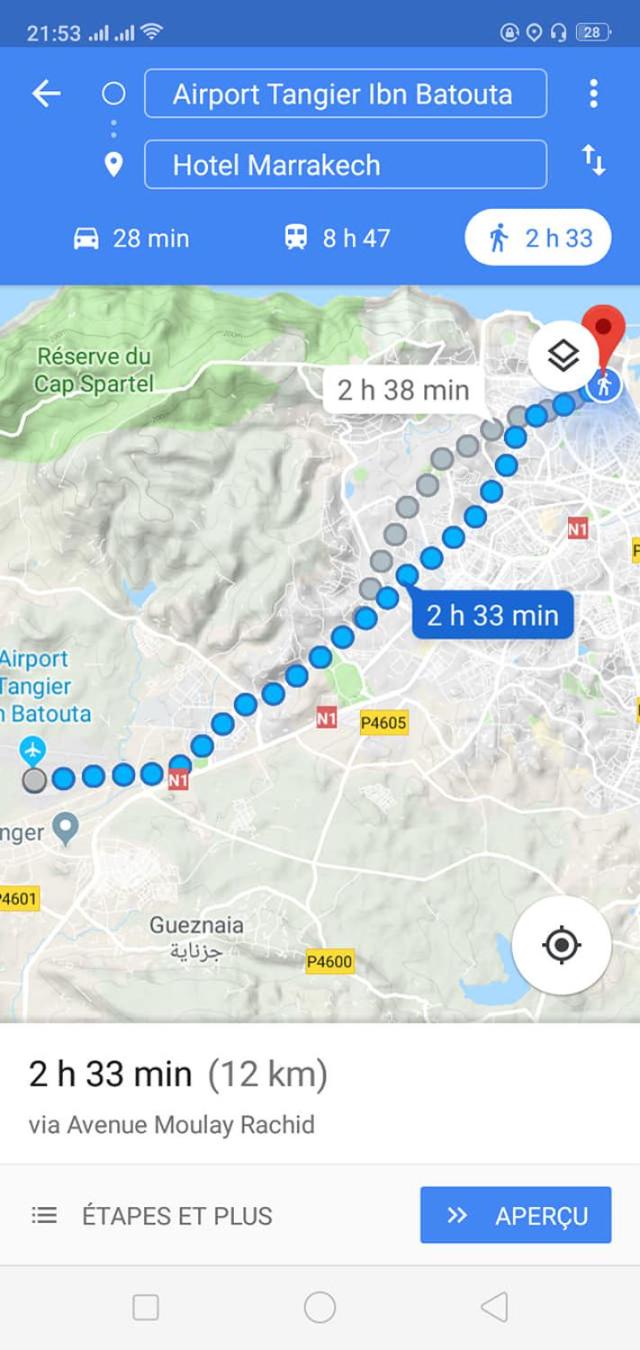
Task: Choose the alternative 2 h 38 min route
Action: coord(402,390)
